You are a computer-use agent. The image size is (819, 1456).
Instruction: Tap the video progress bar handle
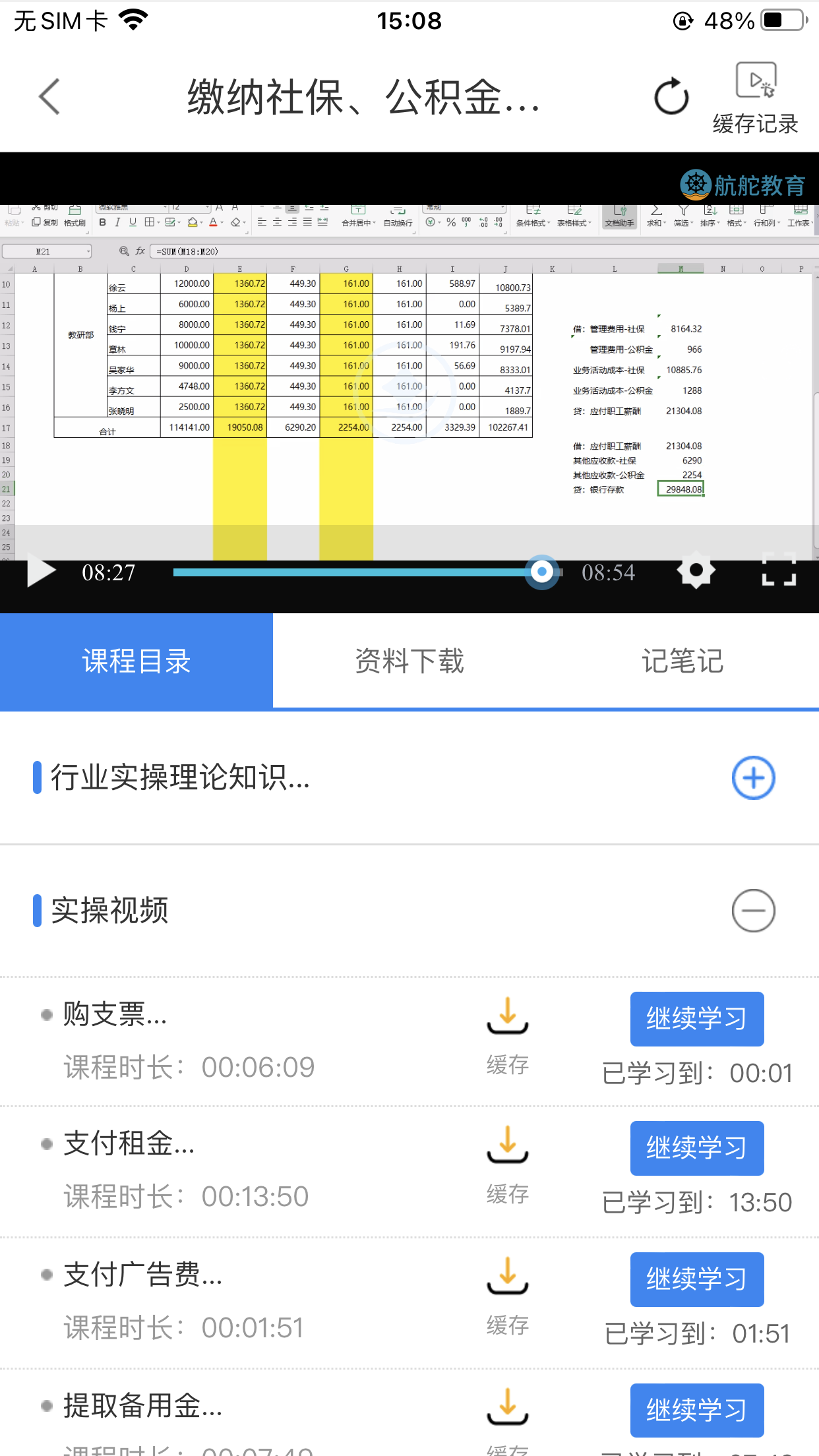(x=542, y=572)
